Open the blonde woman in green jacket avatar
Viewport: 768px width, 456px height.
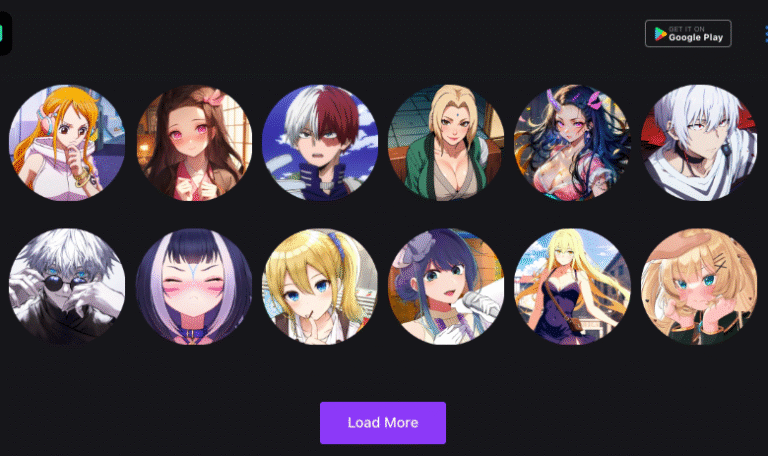[x=446, y=143]
